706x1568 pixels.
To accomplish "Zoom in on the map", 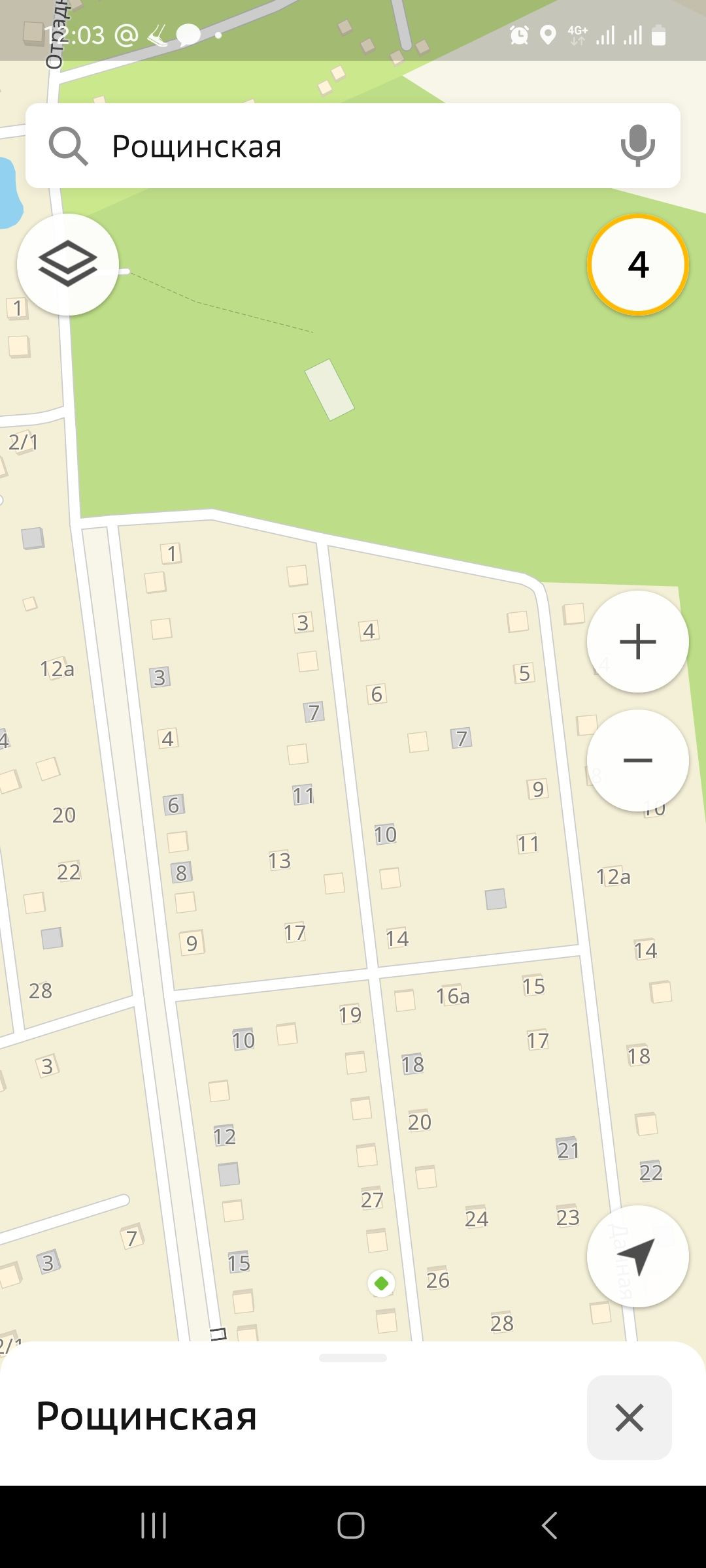I will point(637,642).
